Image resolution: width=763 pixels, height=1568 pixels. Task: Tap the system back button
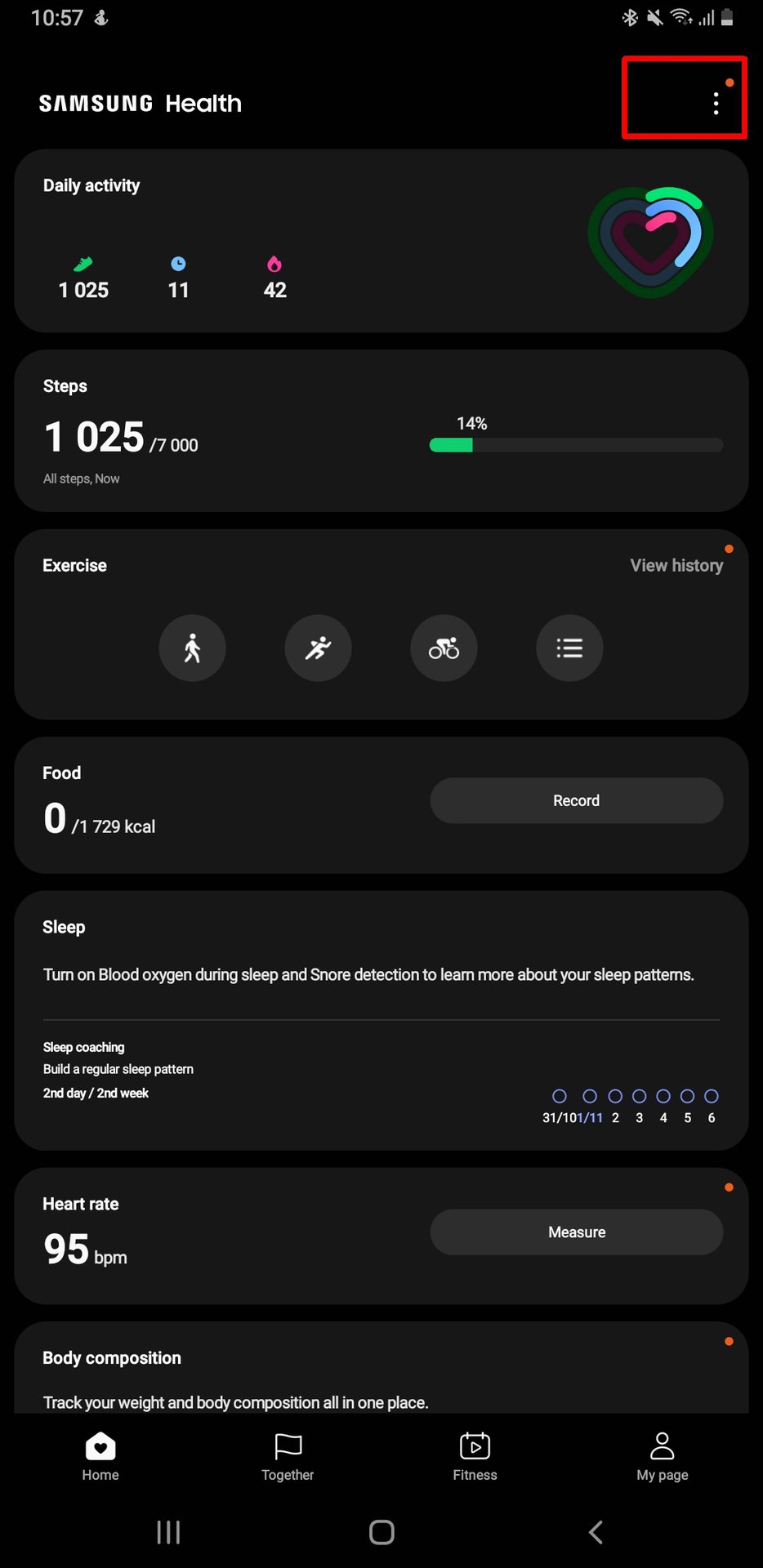(596, 1532)
